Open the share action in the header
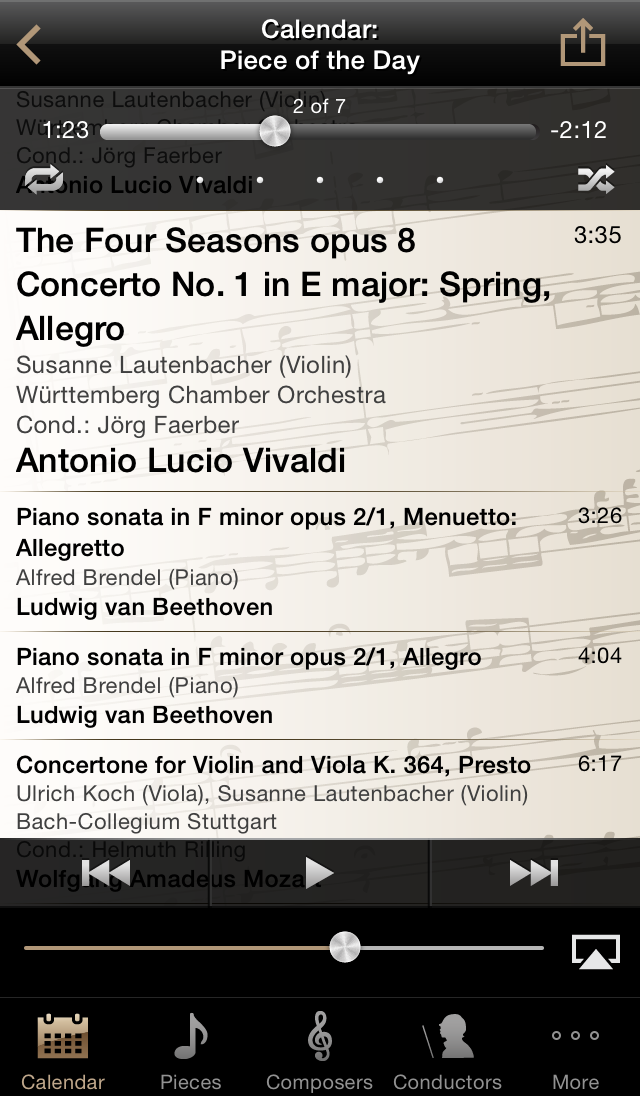The height and width of the screenshot is (1096, 640). coord(582,44)
